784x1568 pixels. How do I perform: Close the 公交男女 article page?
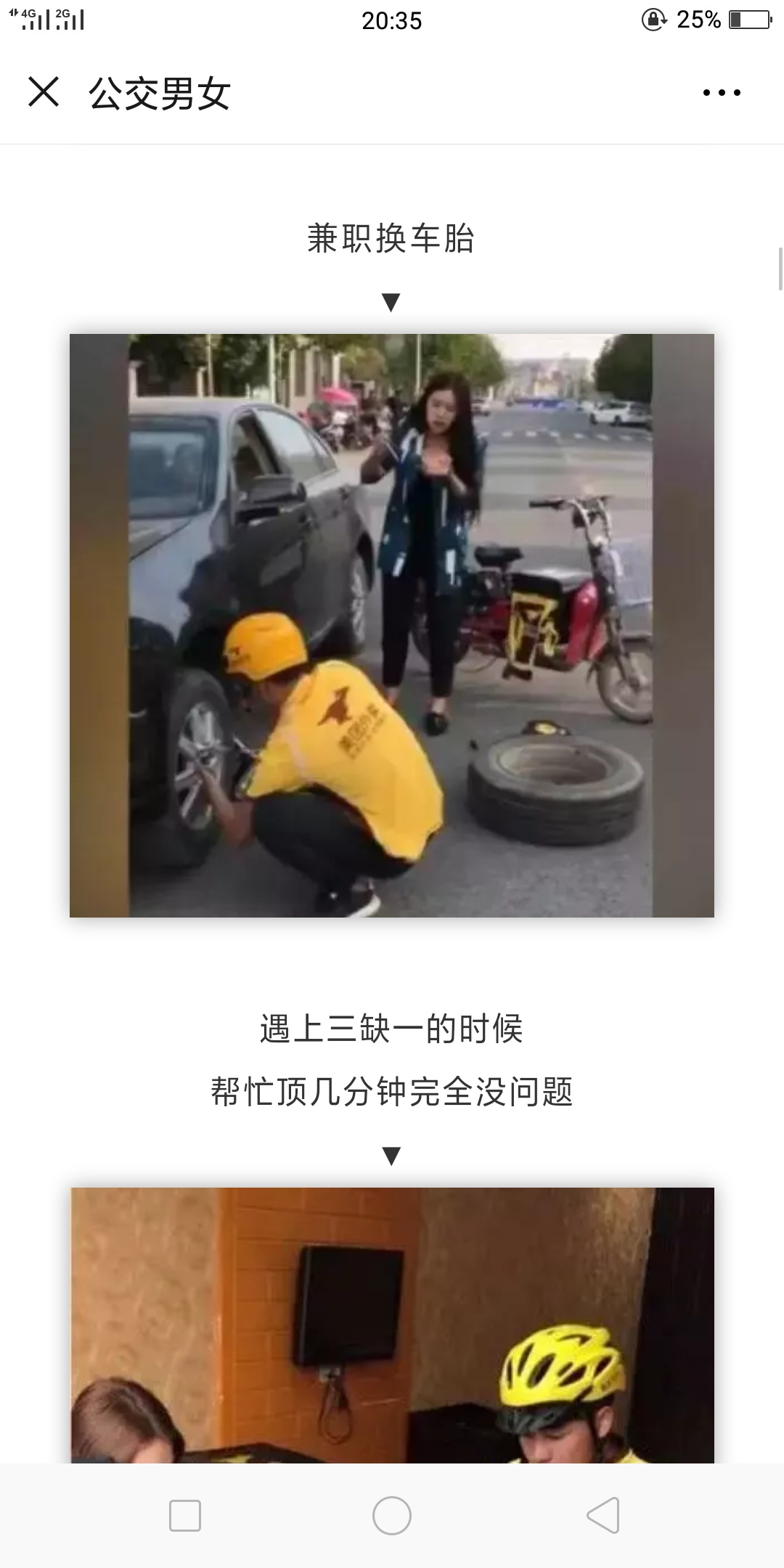tap(44, 92)
